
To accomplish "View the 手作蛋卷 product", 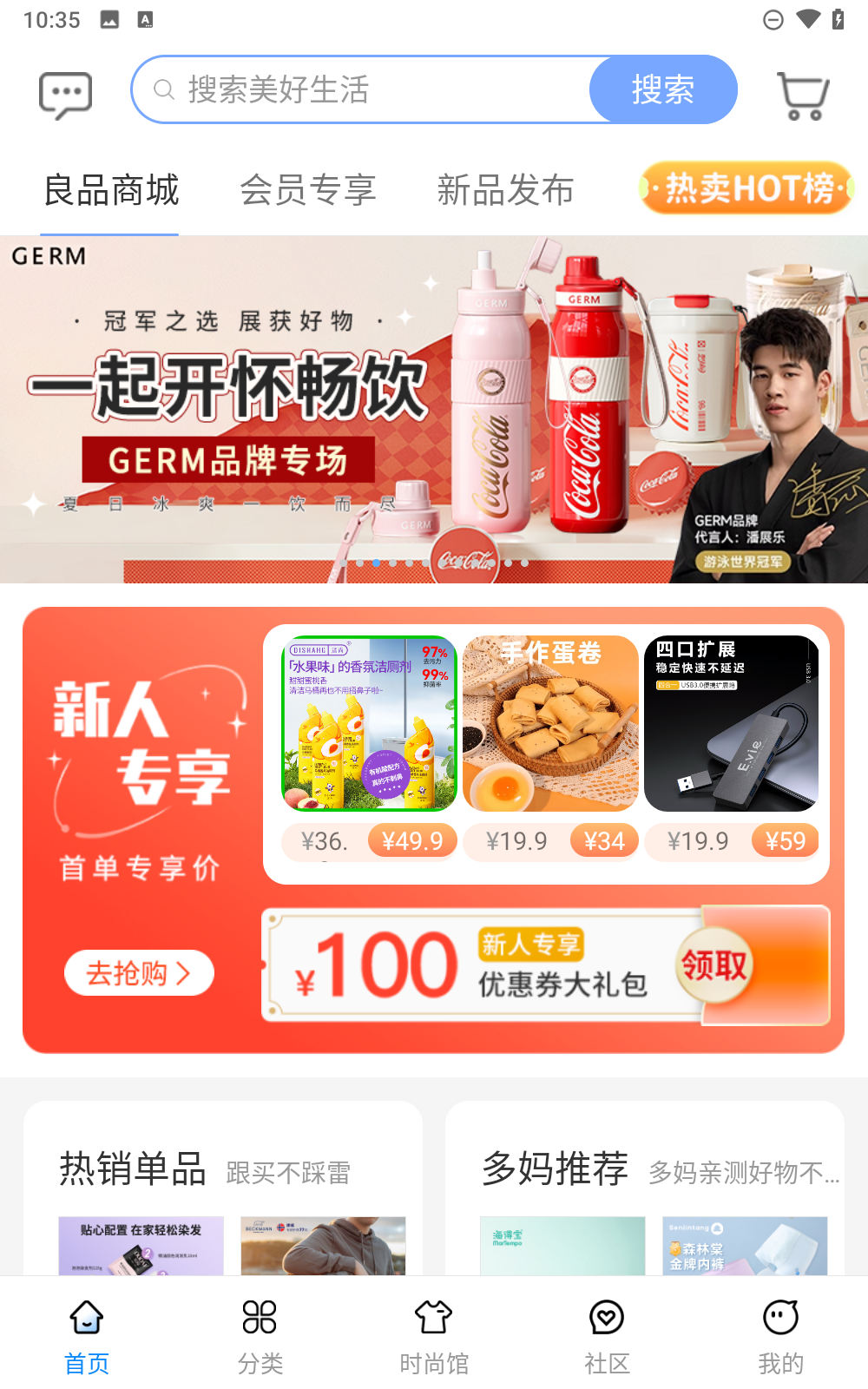I will click(550, 723).
